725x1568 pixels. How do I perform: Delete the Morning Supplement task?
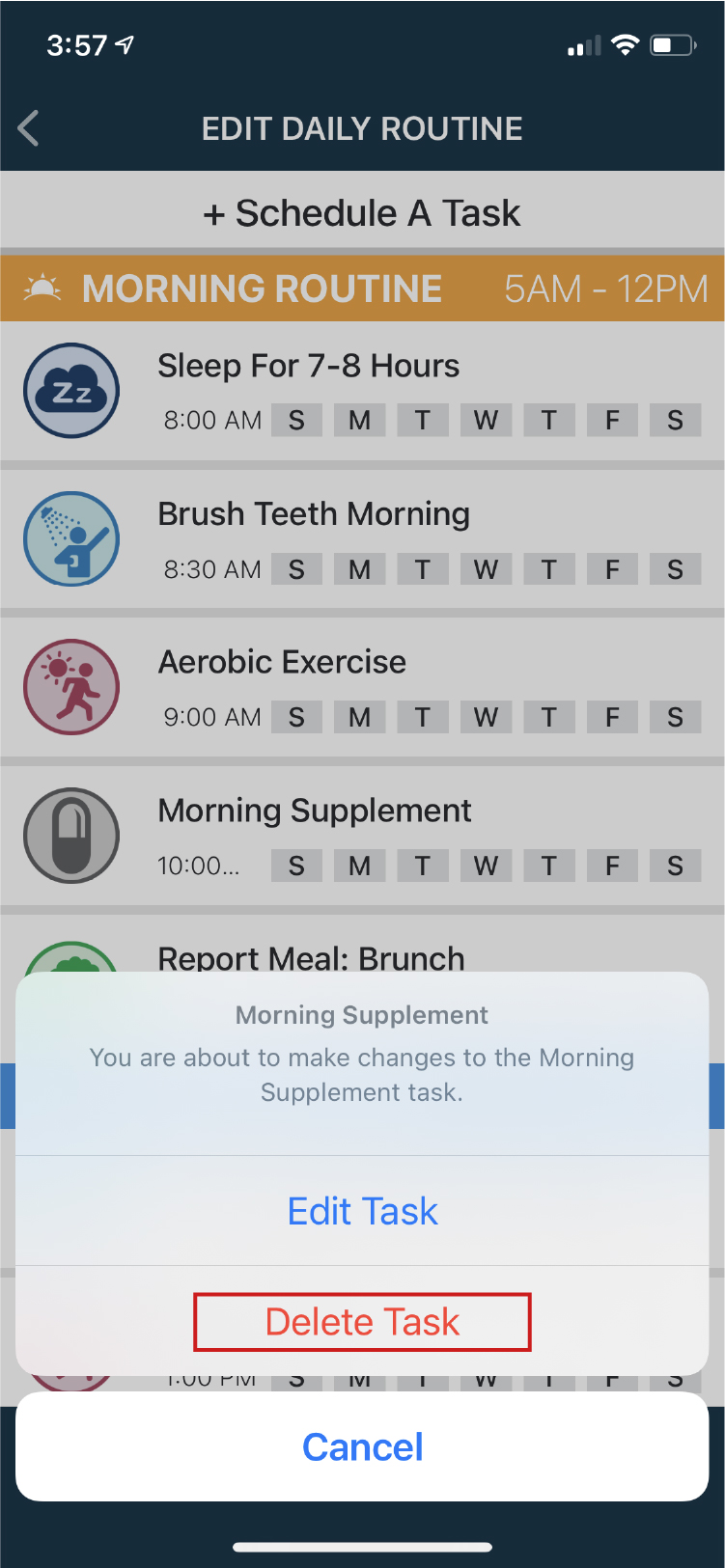tap(362, 1322)
